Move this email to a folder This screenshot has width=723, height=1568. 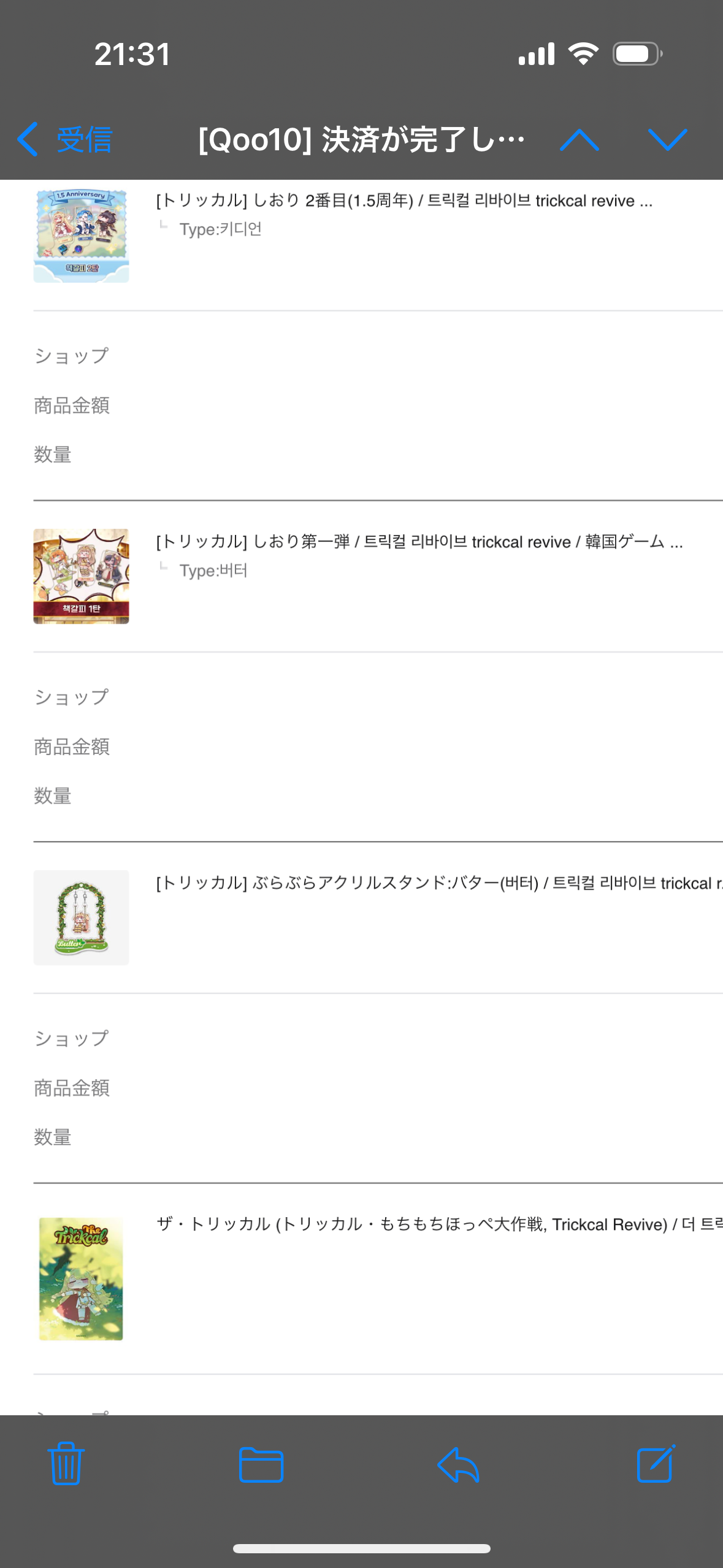261,1465
